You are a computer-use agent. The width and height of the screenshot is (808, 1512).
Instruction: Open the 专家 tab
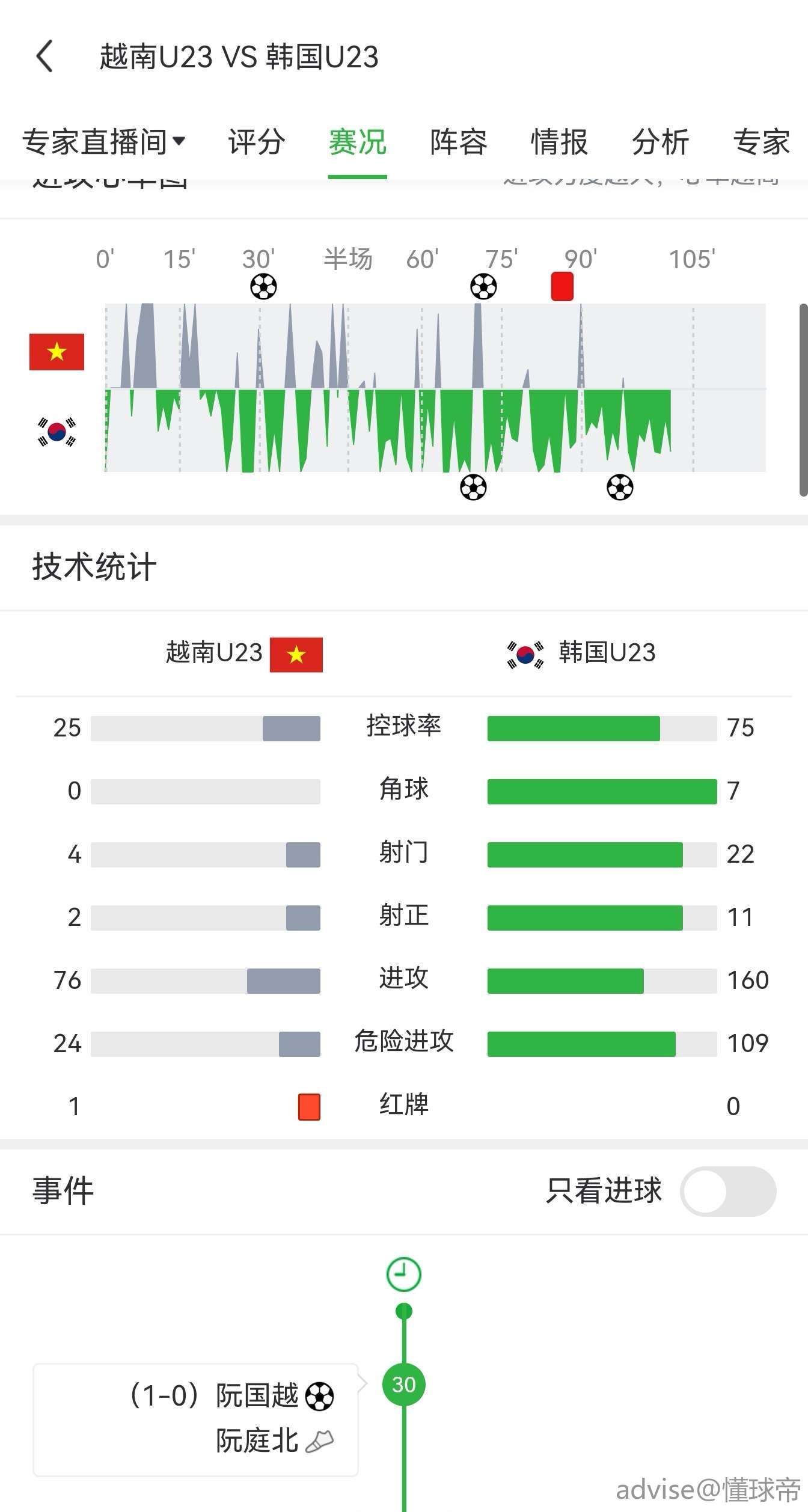(761, 142)
